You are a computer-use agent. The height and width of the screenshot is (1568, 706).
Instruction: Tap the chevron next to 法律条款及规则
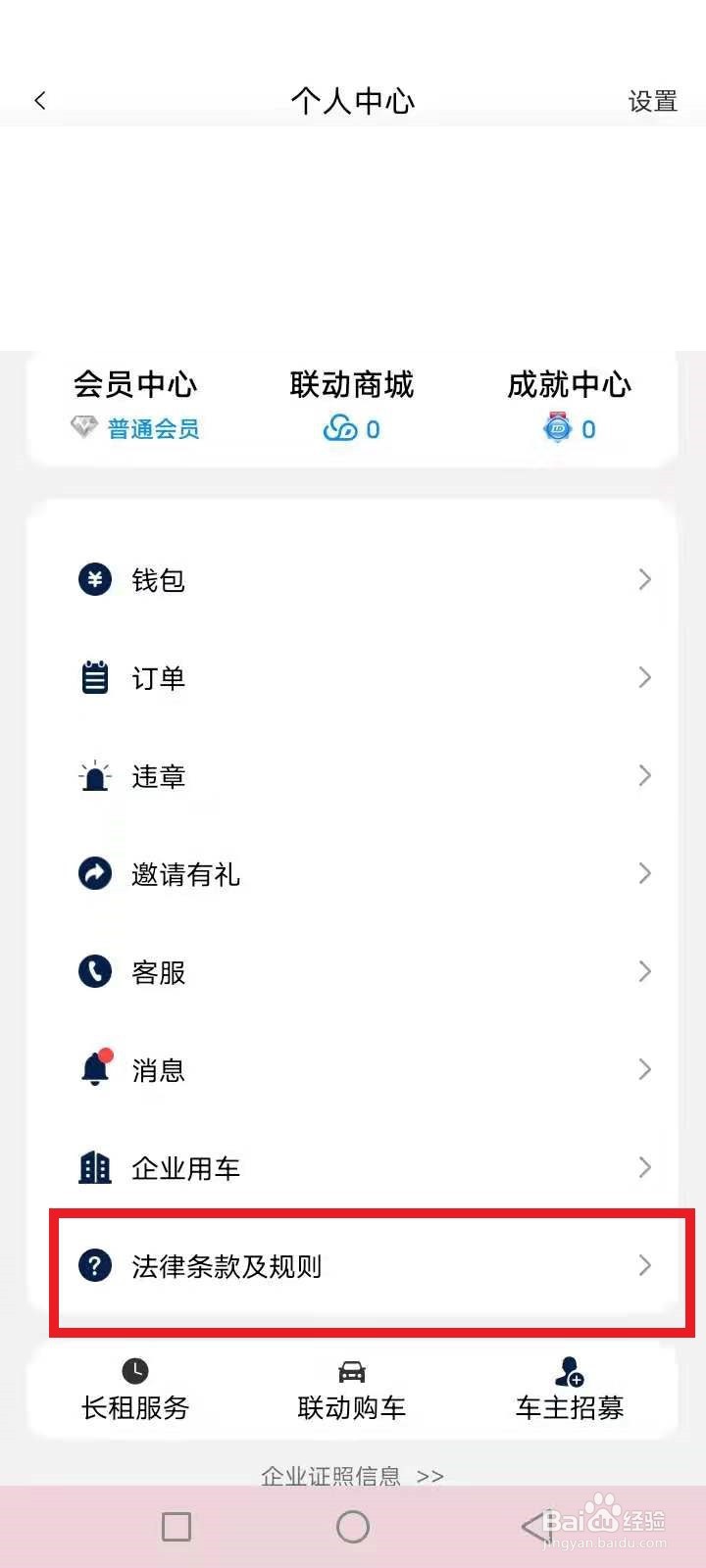644,1266
